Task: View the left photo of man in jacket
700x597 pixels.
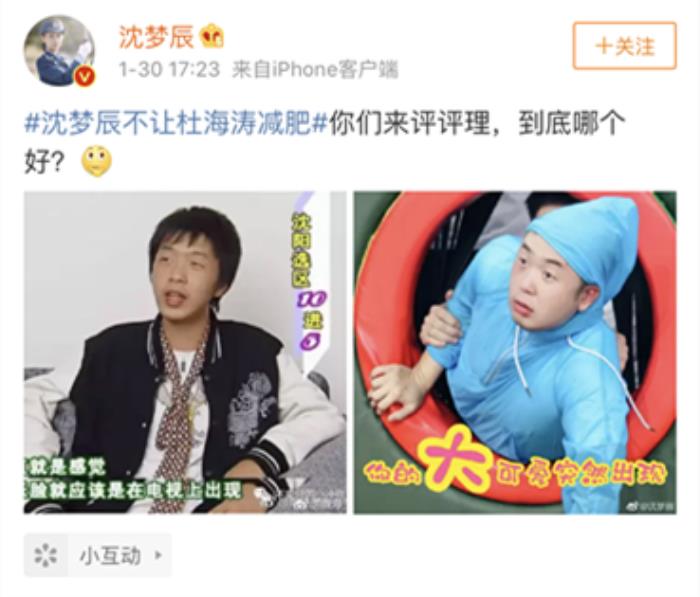Action: [185, 352]
